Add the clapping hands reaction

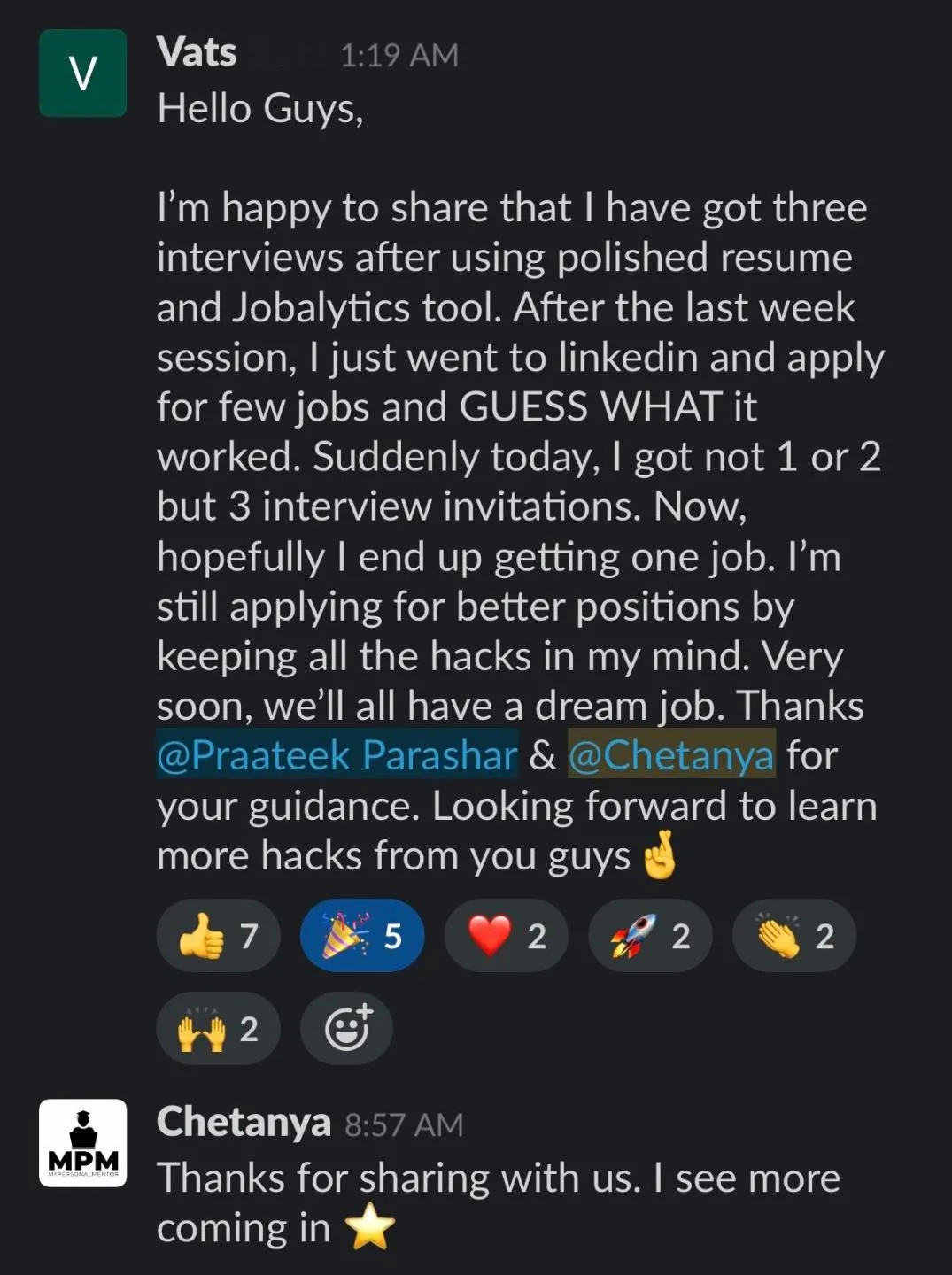(793, 936)
